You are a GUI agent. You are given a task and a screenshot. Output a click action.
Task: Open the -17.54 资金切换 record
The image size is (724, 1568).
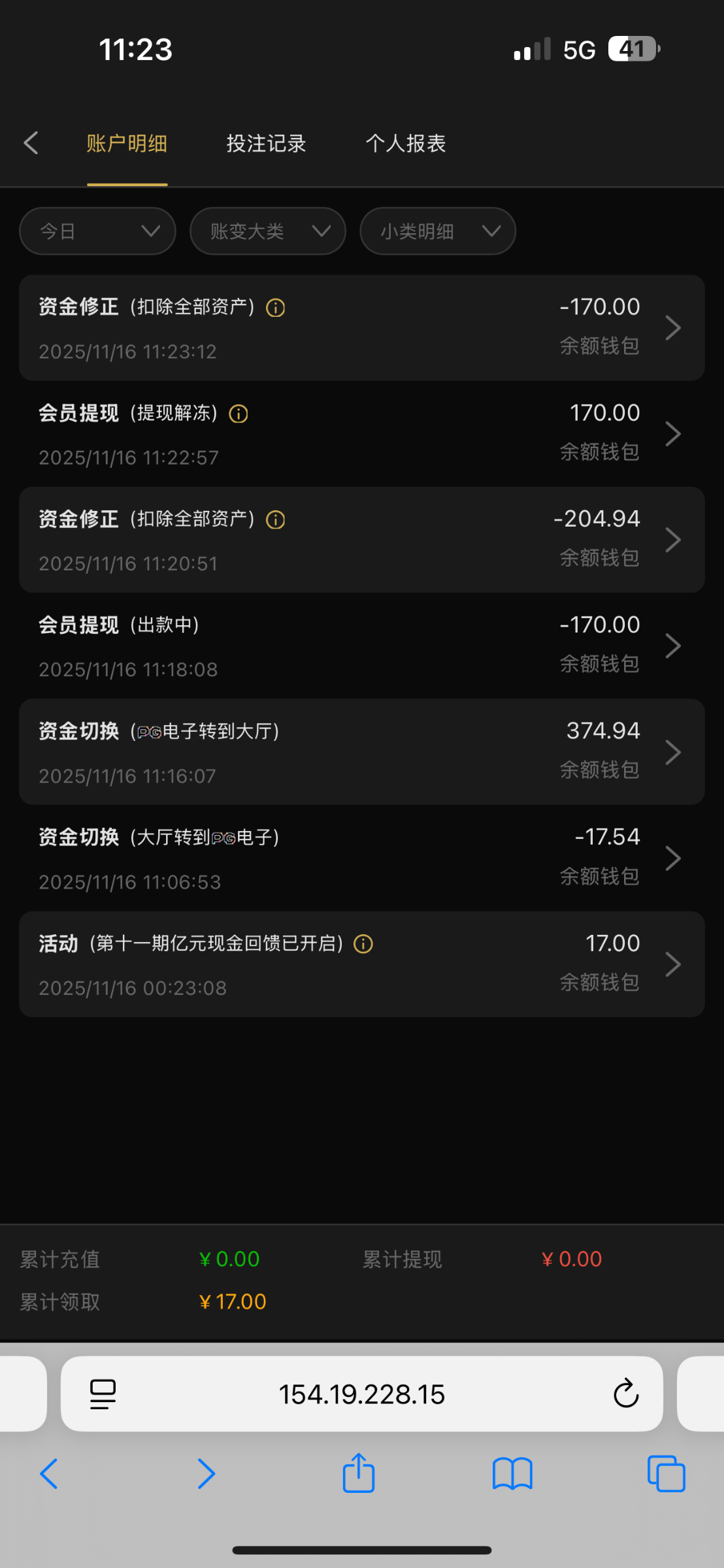361,858
